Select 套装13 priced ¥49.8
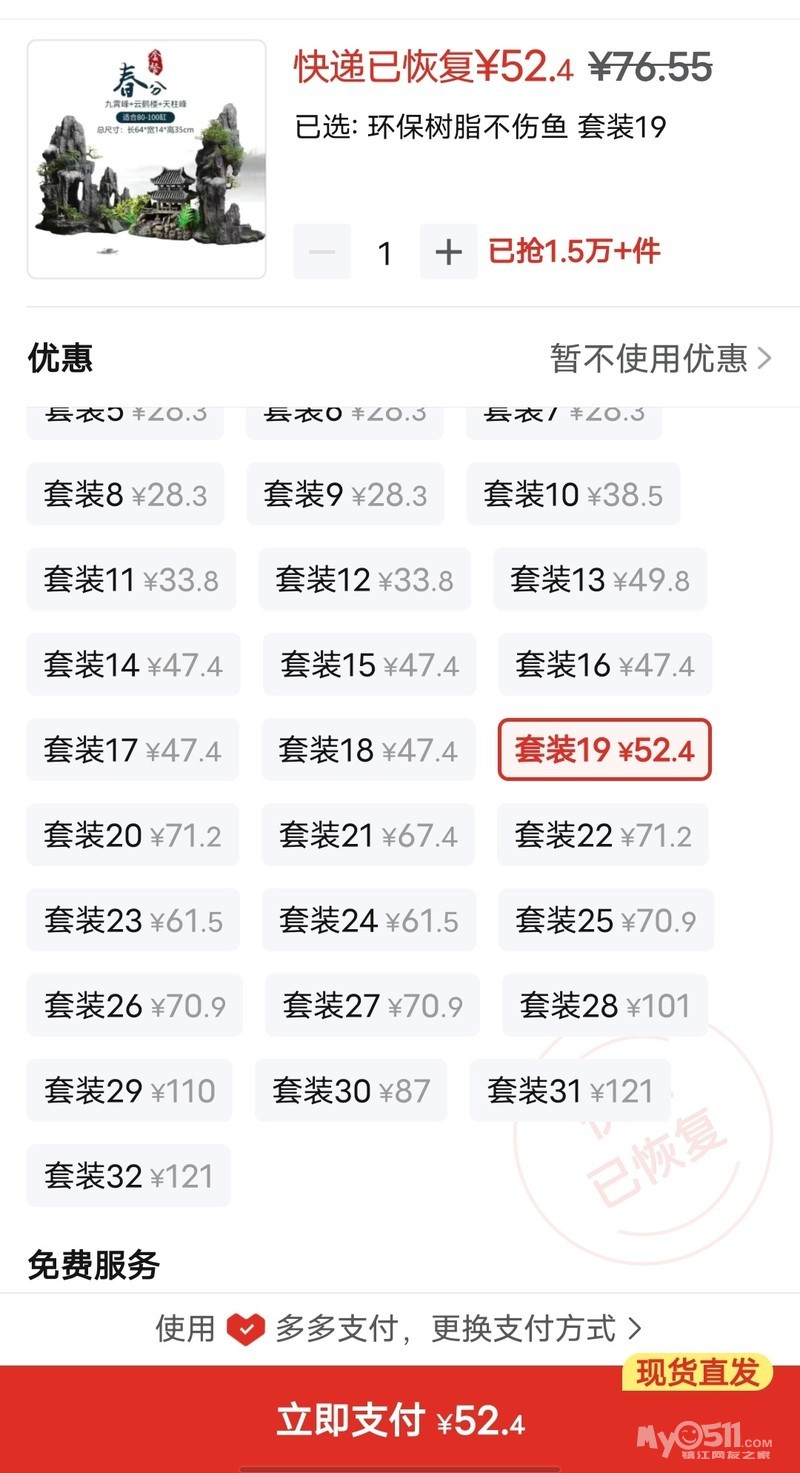 coord(600,579)
